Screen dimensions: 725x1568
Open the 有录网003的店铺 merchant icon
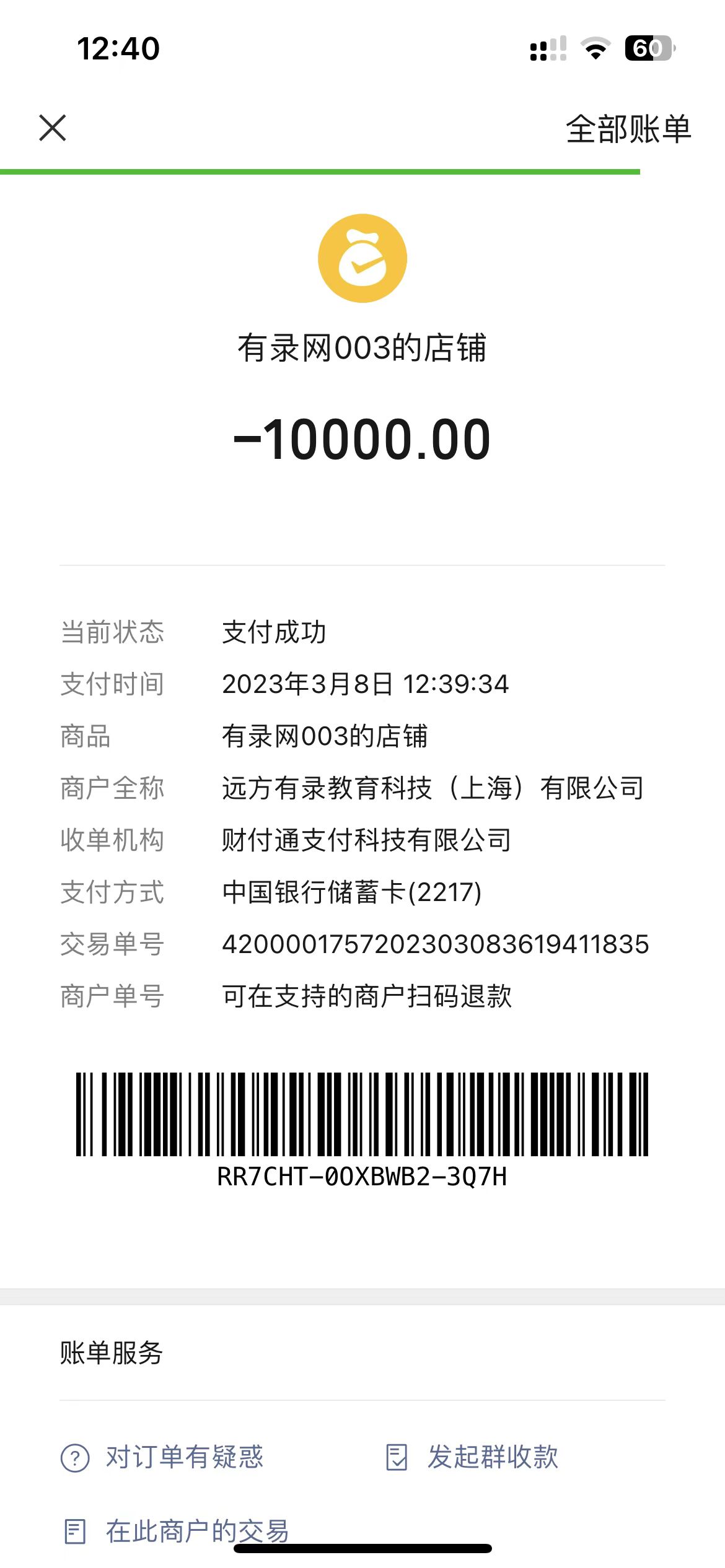click(x=362, y=258)
